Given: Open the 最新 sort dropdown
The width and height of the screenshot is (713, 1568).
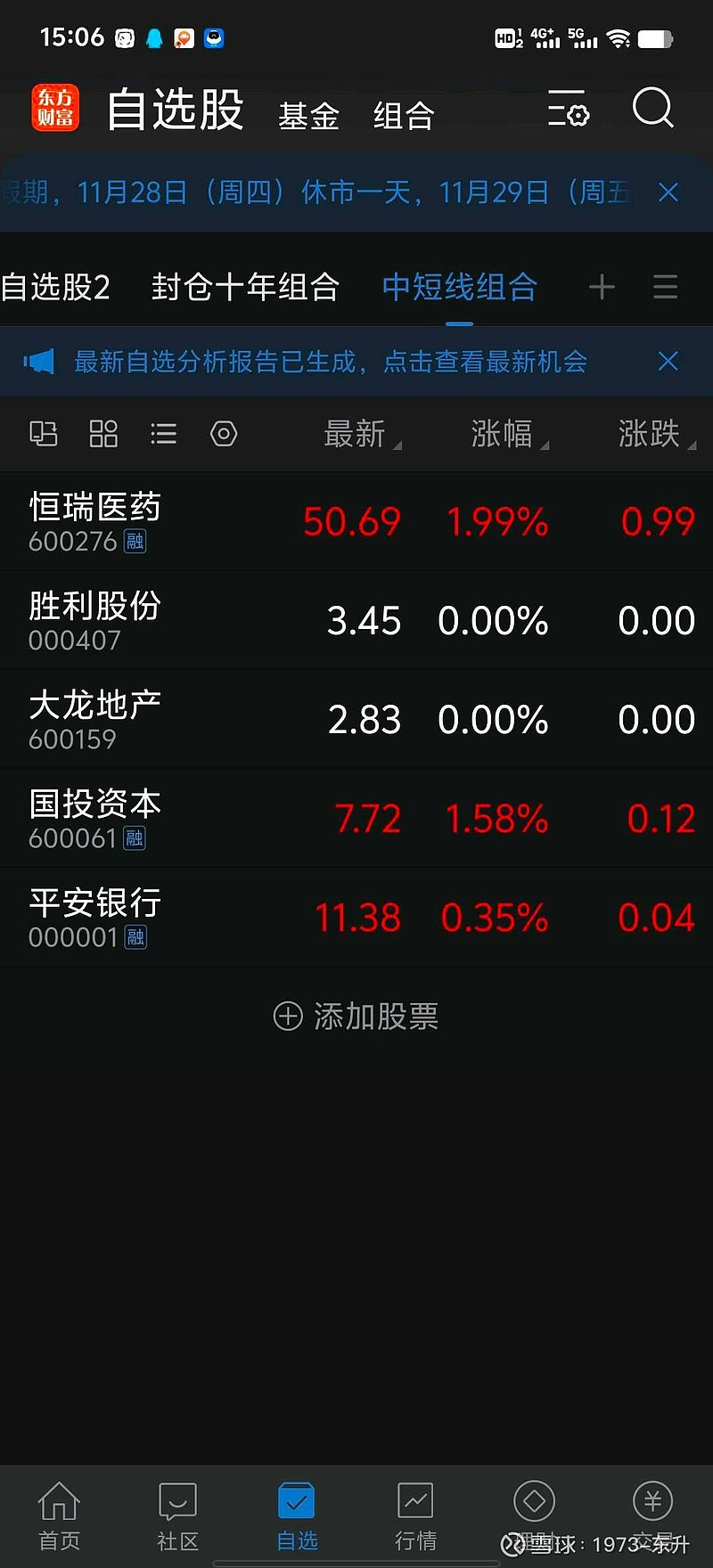Looking at the screenshot, I should [361, 434].
